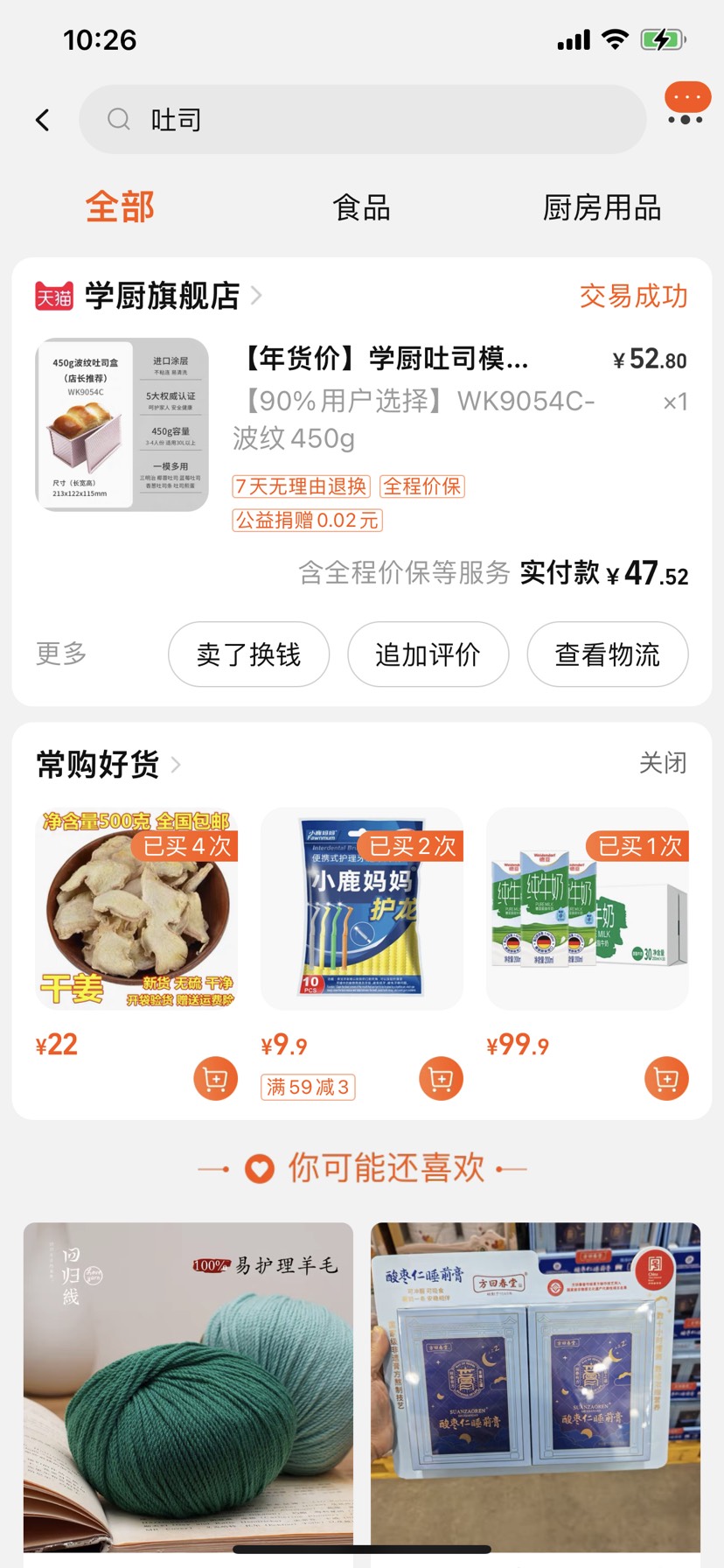The height and width of the screenshot is (1568, 724).
Task: Add the ¥9.9 小鹿妈妈 floss to cart
Action: (x=441, y=1079)
